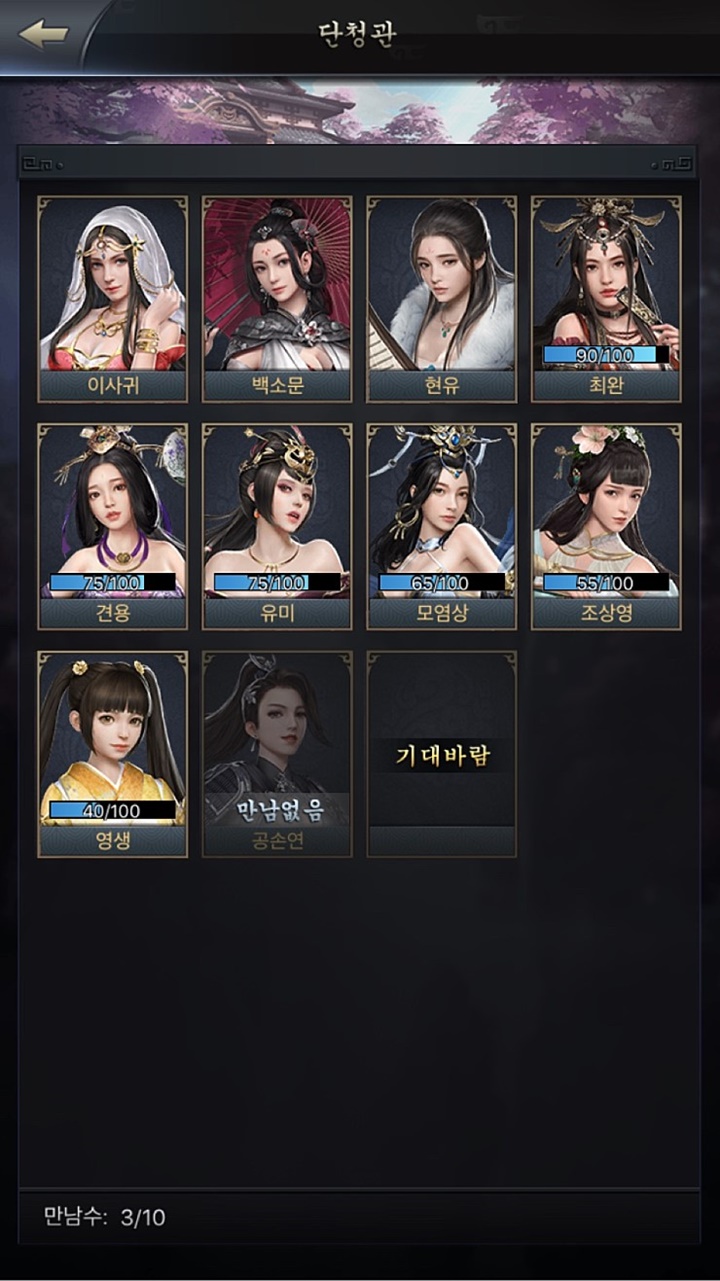
Task: Open the 이사귀 character card
Action: pos(112,298)
